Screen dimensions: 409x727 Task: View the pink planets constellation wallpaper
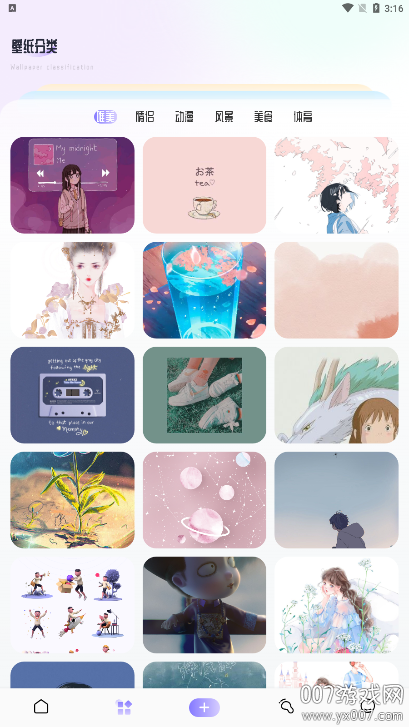coord(204,500)
